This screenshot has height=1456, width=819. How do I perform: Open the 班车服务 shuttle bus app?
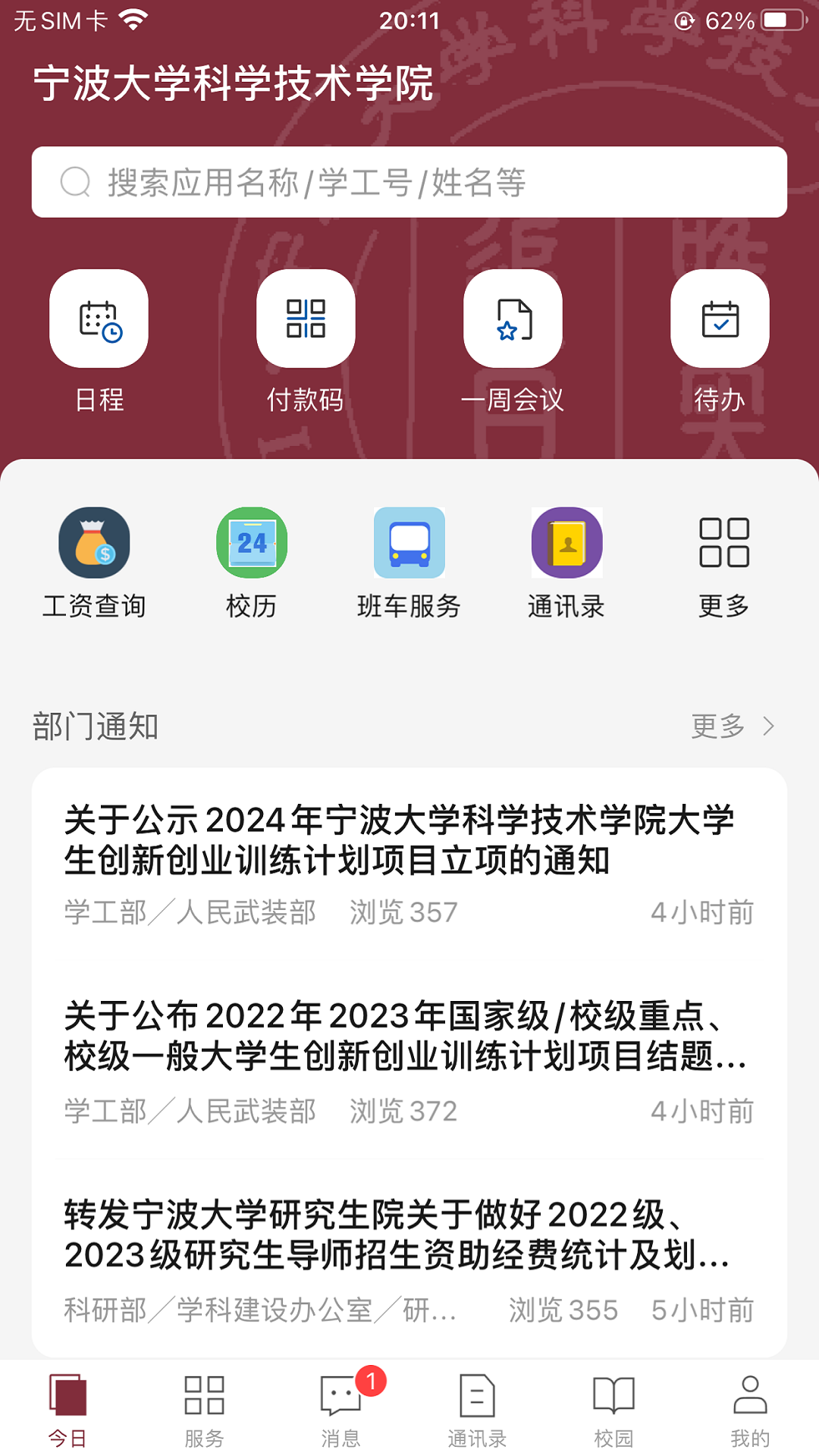click(409, 543)
